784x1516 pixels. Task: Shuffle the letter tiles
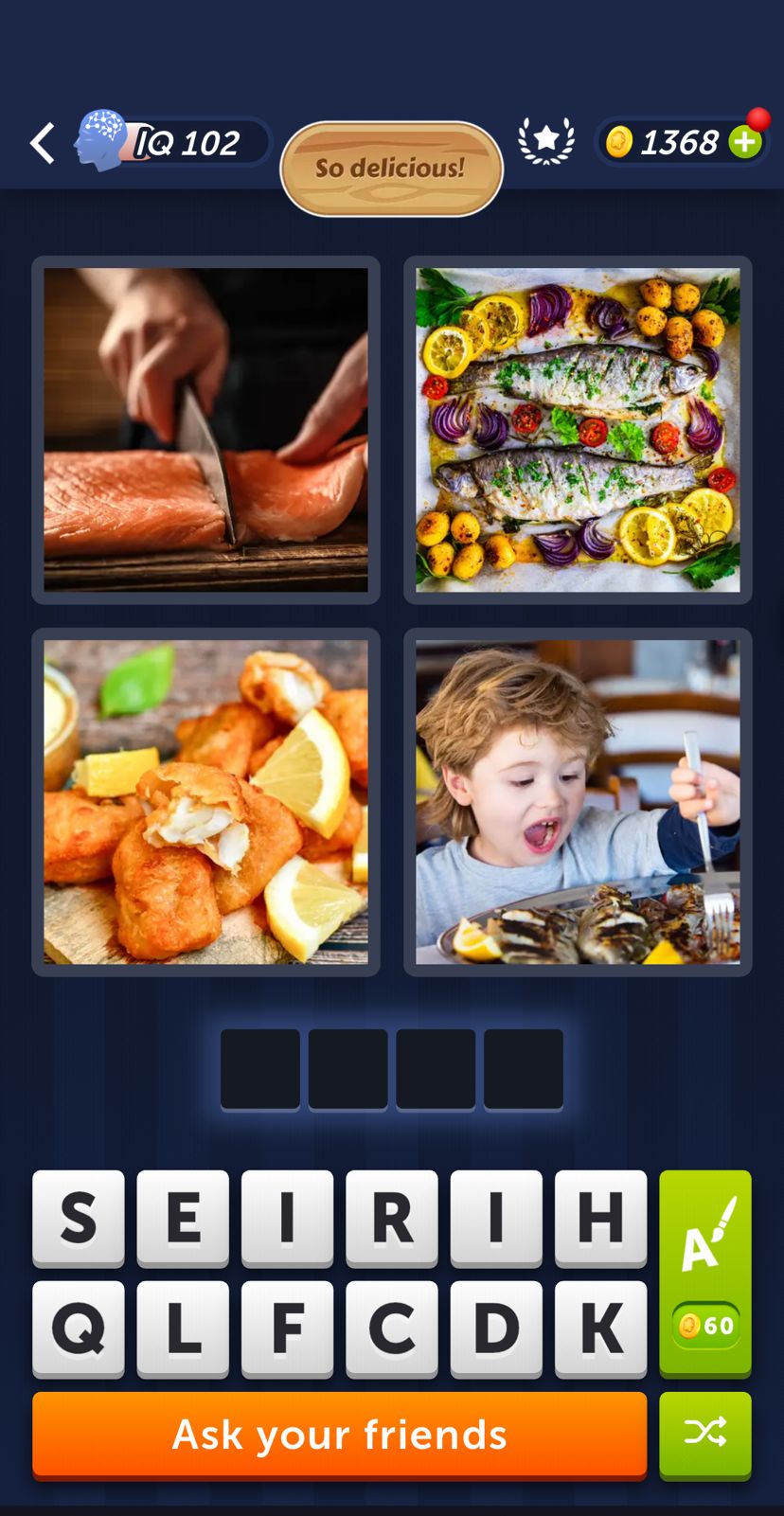coord(704,1433)
